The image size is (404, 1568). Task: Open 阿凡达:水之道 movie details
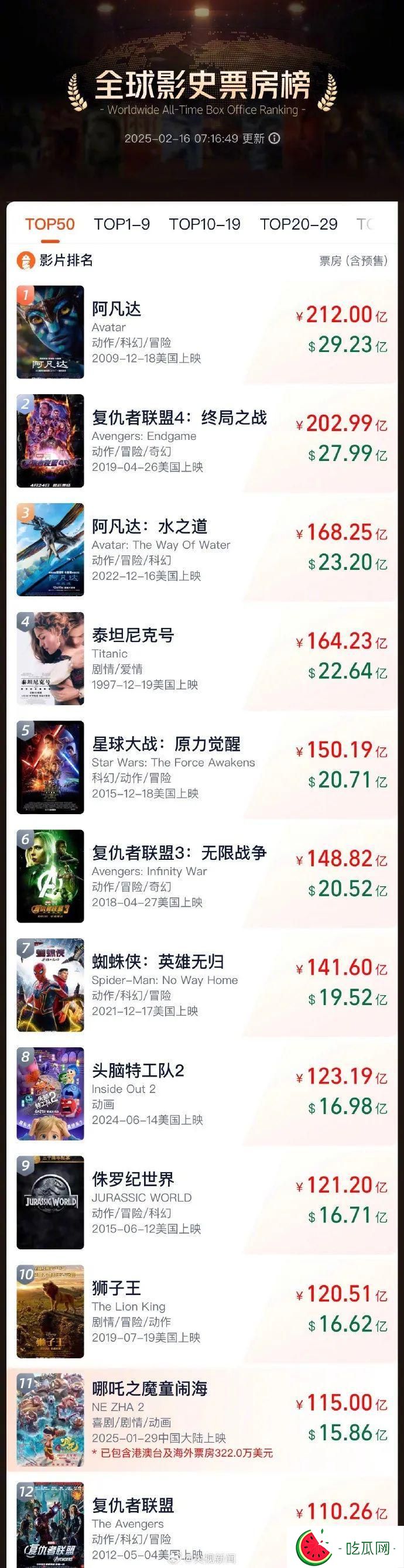[x=201, y=549]
